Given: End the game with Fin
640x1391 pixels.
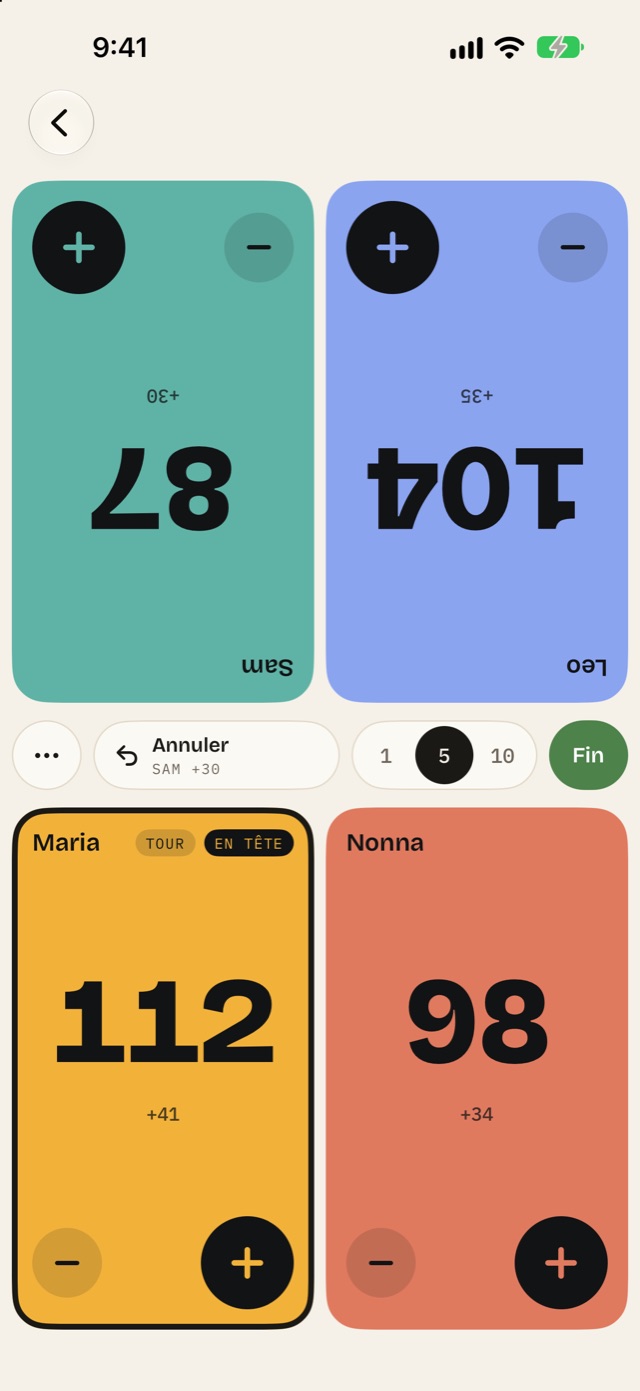Looking at the screenshot, I should 588,755.
